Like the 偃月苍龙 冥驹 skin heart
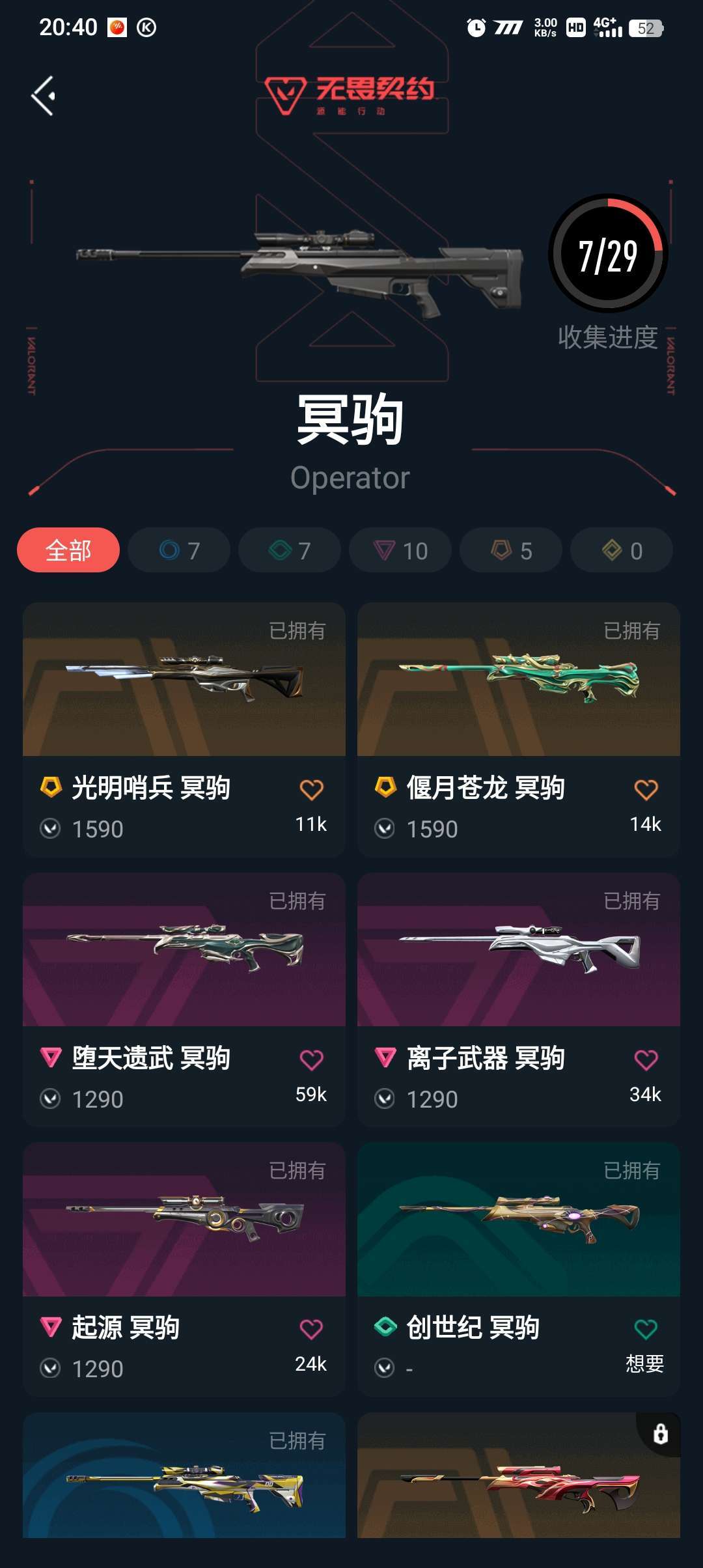Viewport: 703px width, 1568px height. click(646, 790)
